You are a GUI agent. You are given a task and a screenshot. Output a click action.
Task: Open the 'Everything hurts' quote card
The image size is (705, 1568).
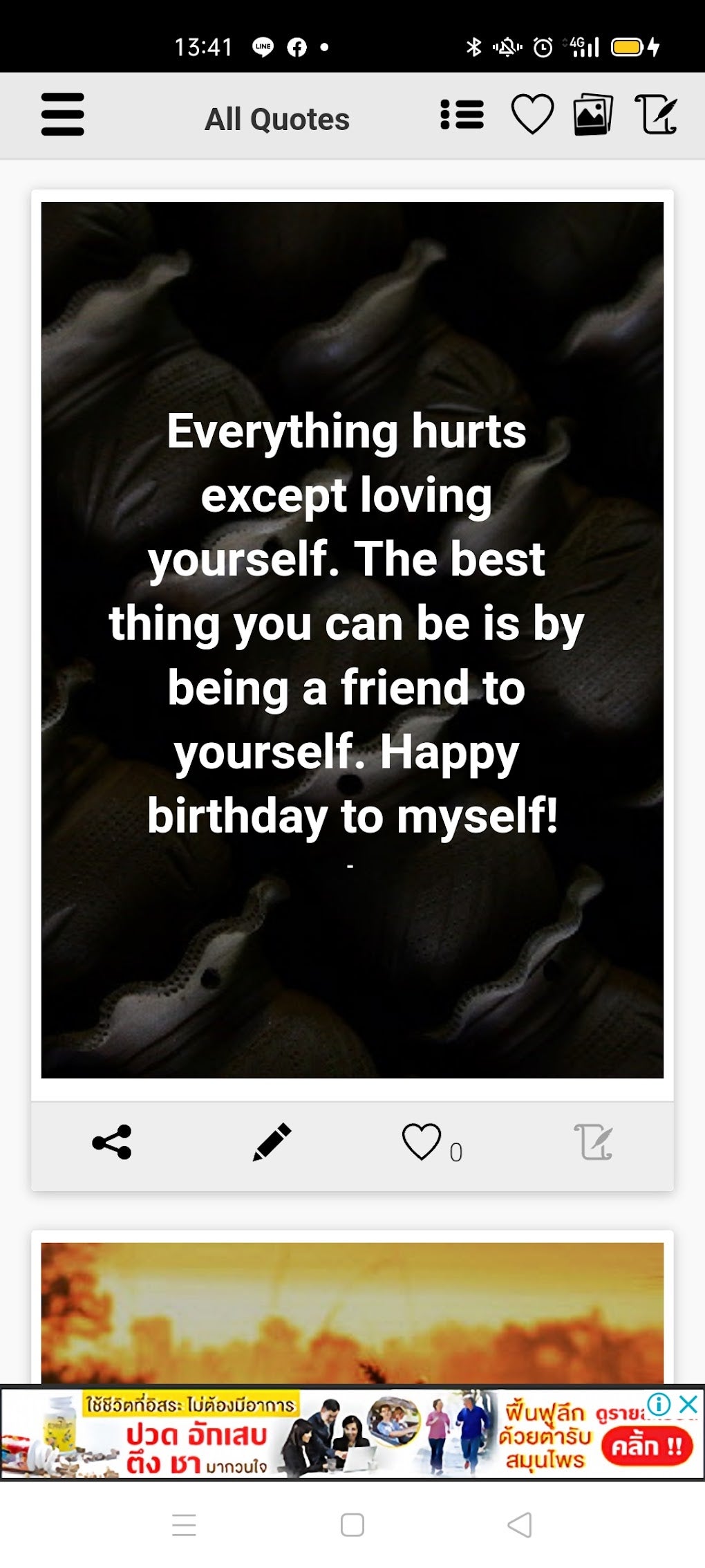352,639
